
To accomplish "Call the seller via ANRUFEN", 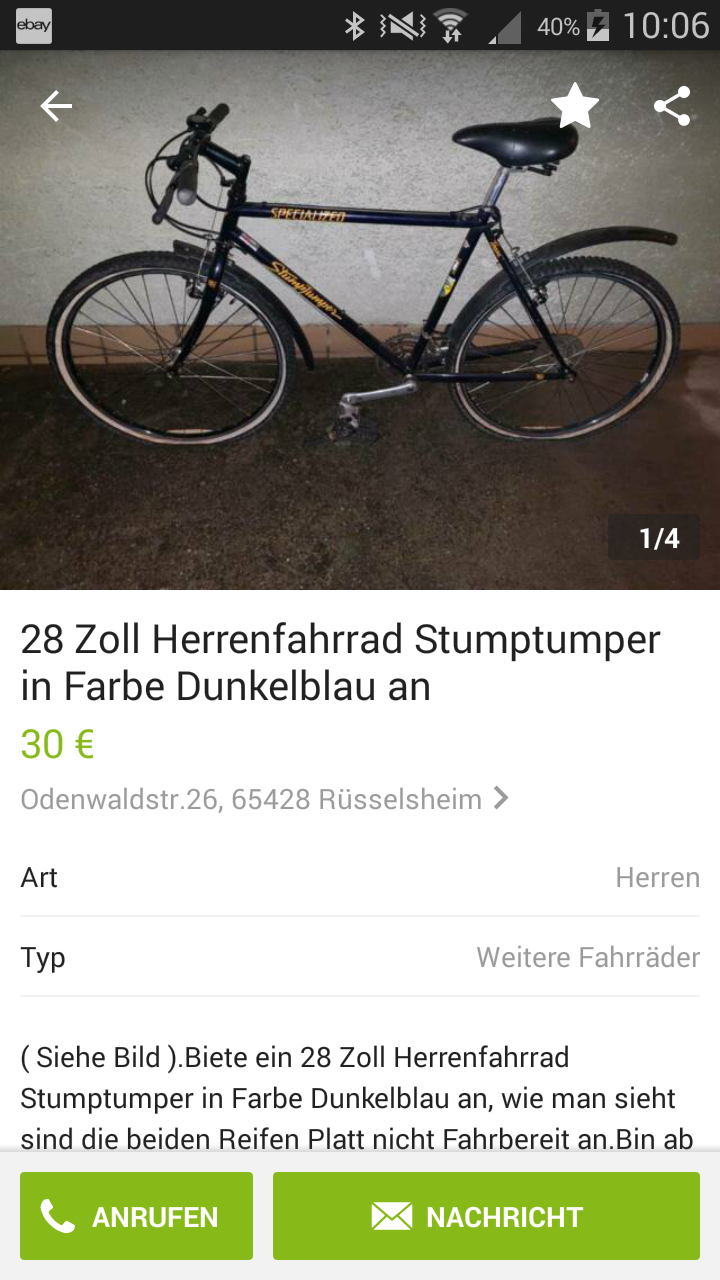I will point(136,1216).
